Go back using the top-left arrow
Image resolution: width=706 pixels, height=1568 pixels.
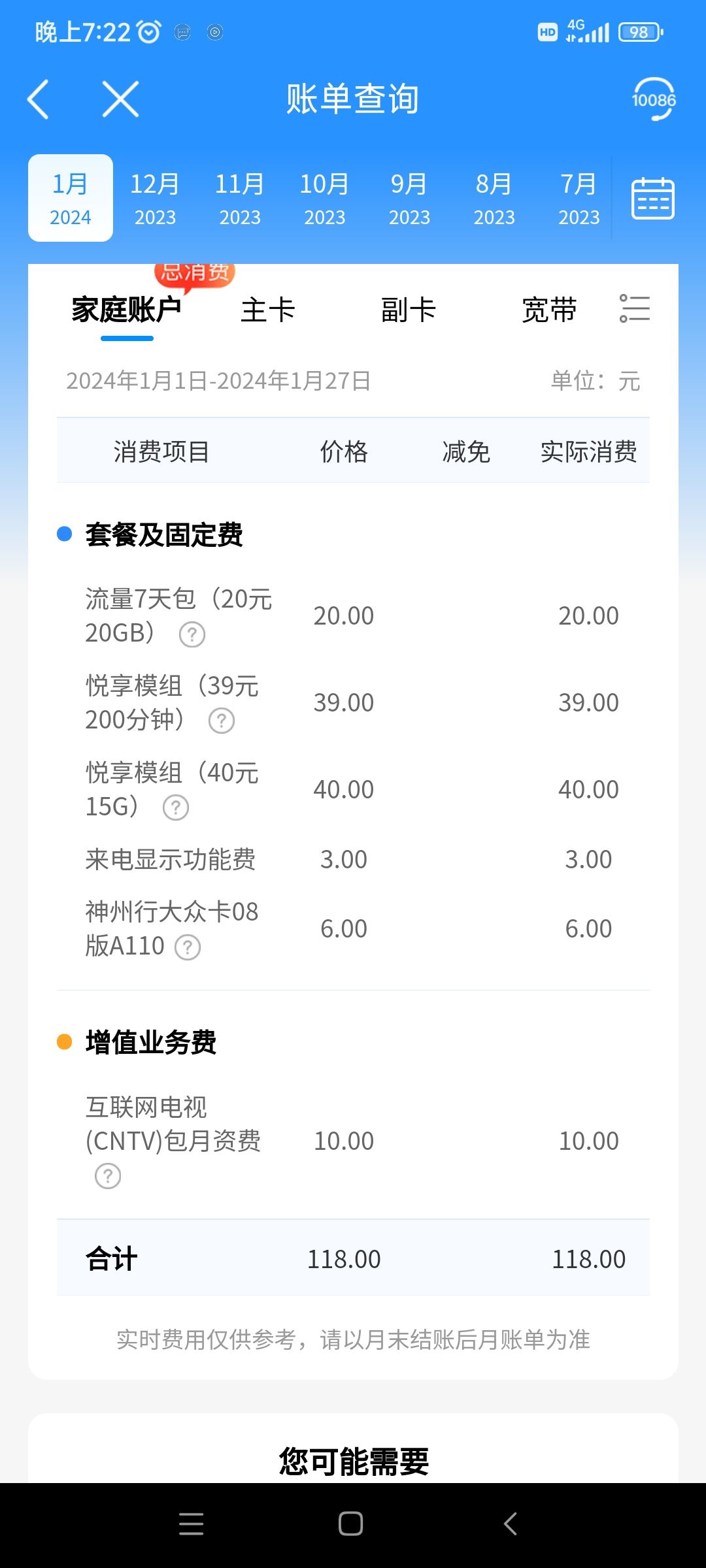tap(38, 99)
